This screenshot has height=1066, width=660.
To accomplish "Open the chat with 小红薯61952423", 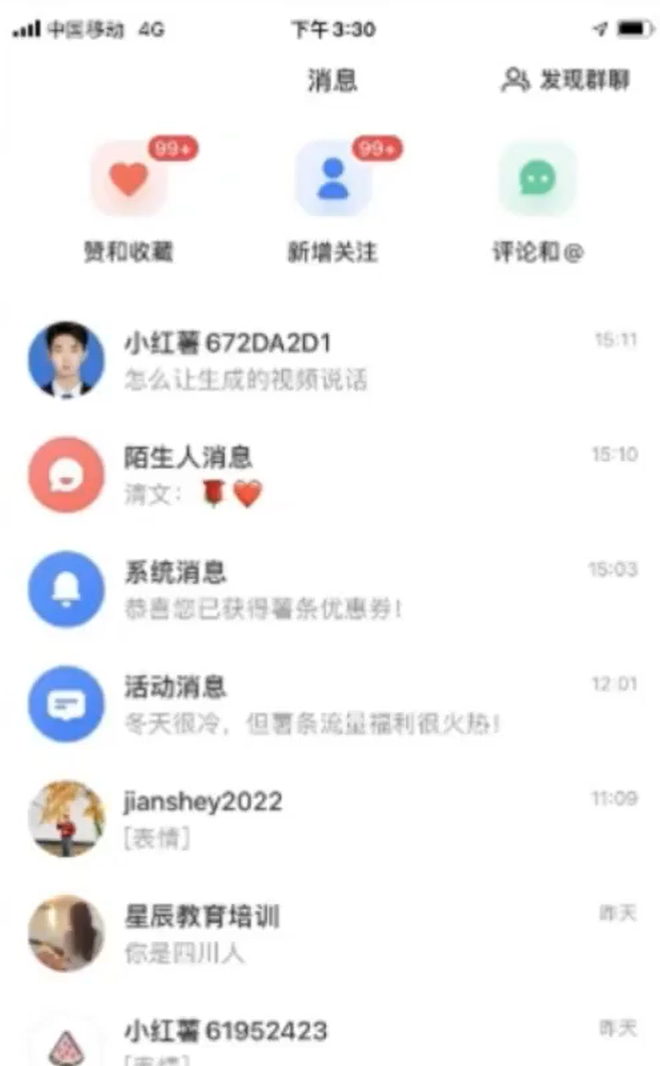I will 330,1038.
